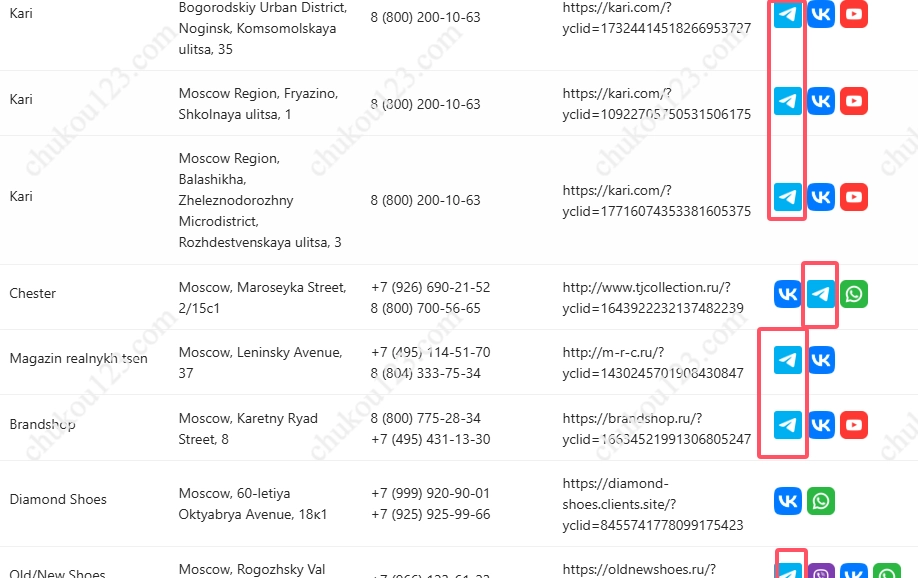Open Chester's Telegram channel
918x578 pixels.
[821, 294]
